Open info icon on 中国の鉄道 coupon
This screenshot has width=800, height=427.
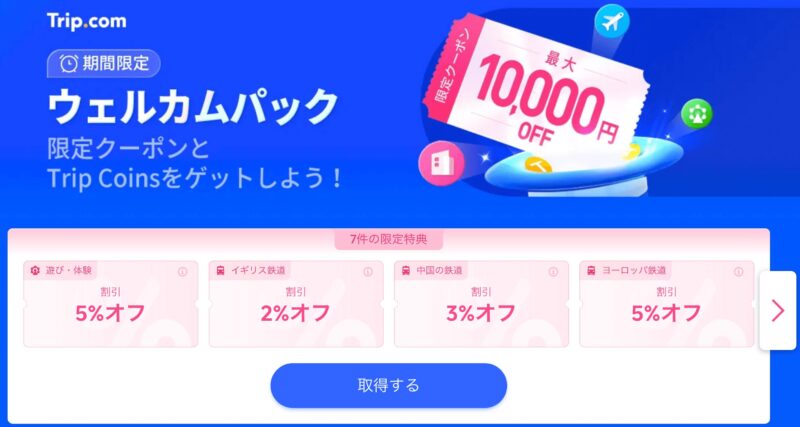tap(553, 271)
